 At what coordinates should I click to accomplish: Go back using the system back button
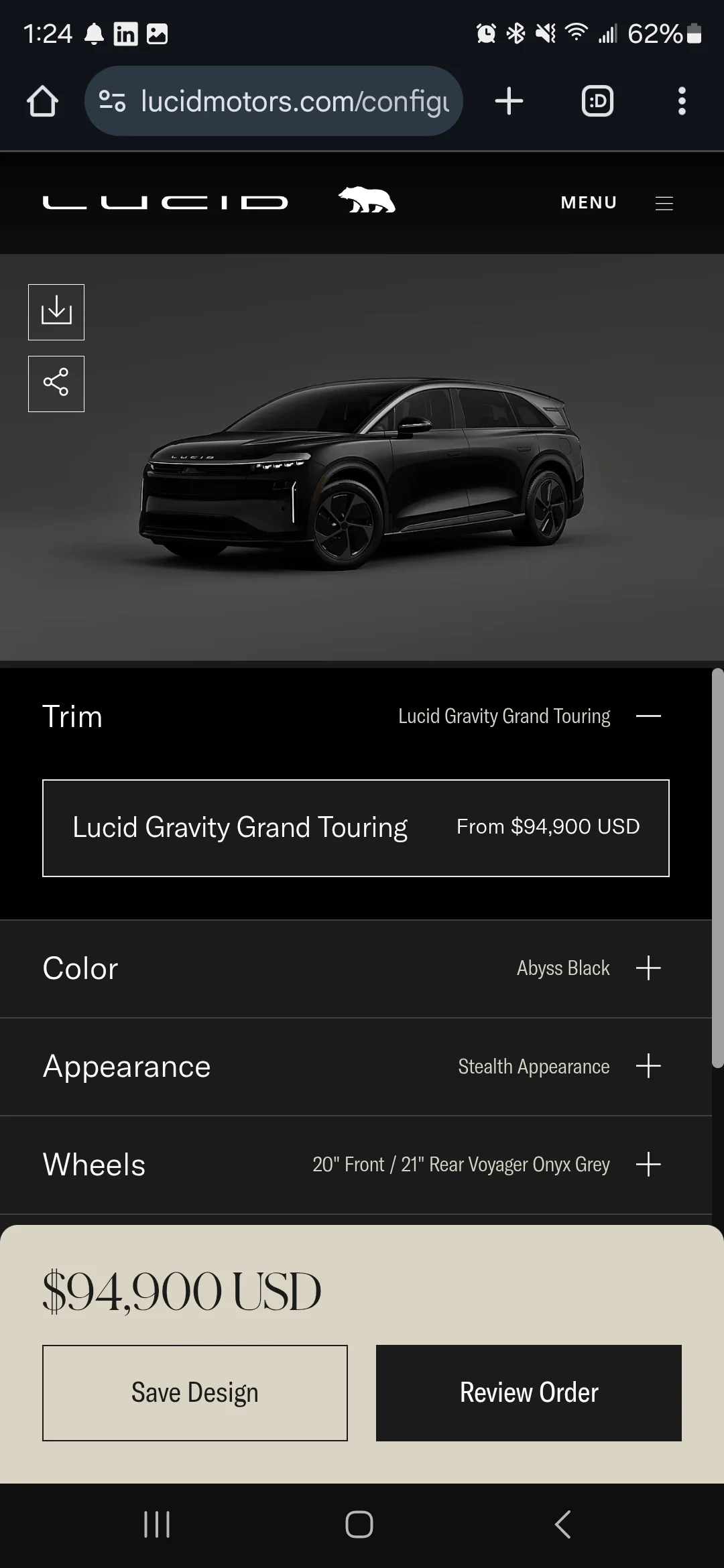[563, 1524]
